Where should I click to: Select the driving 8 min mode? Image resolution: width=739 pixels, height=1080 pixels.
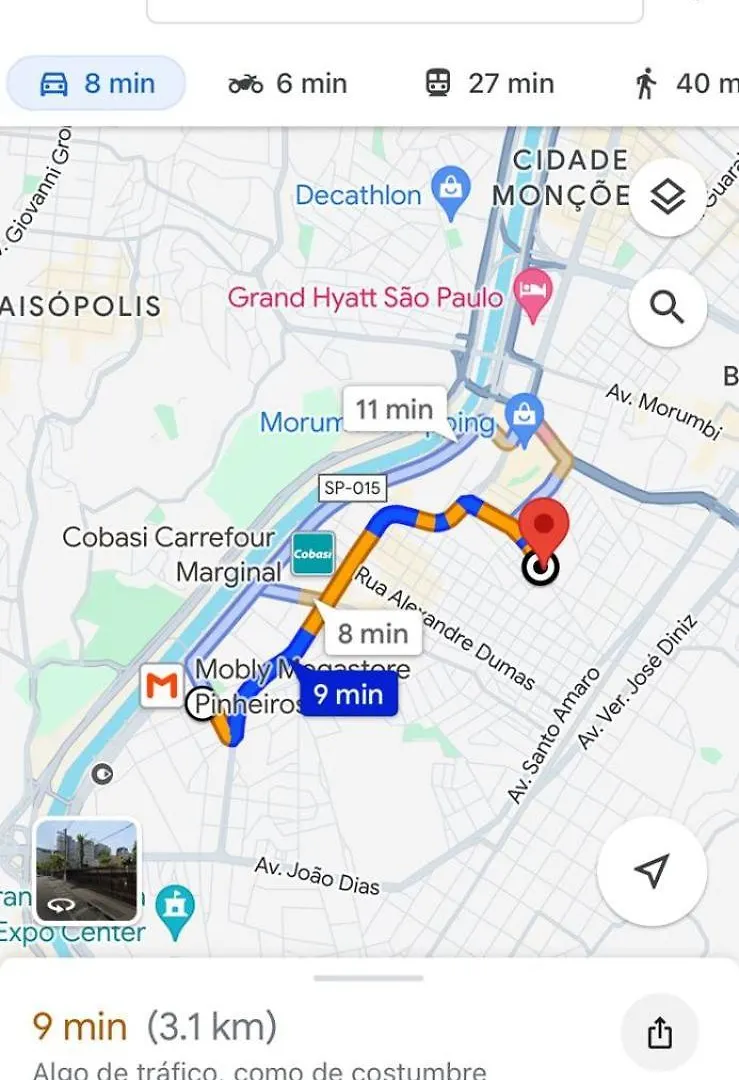coord(96,83)
